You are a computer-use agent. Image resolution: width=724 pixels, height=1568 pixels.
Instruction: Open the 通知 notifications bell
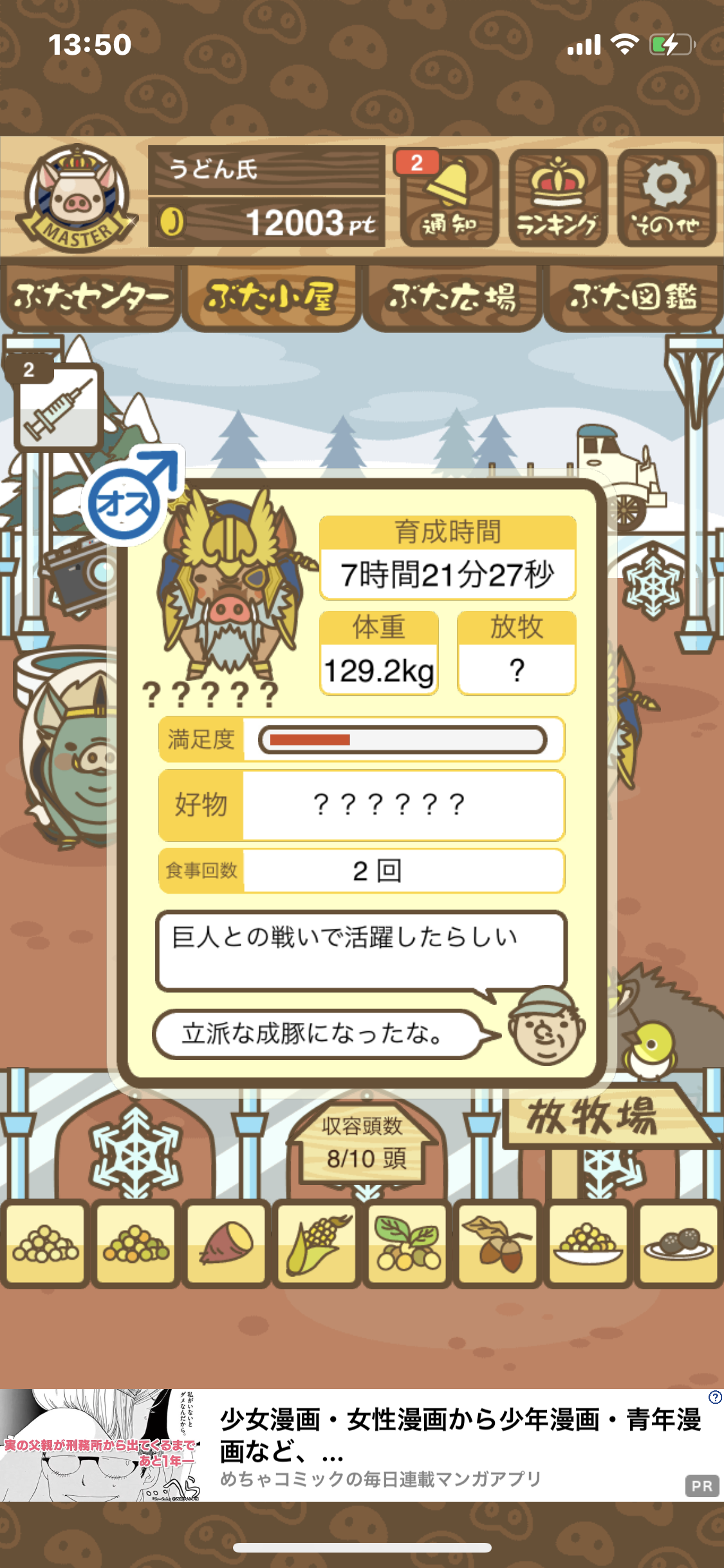point(449,198)
